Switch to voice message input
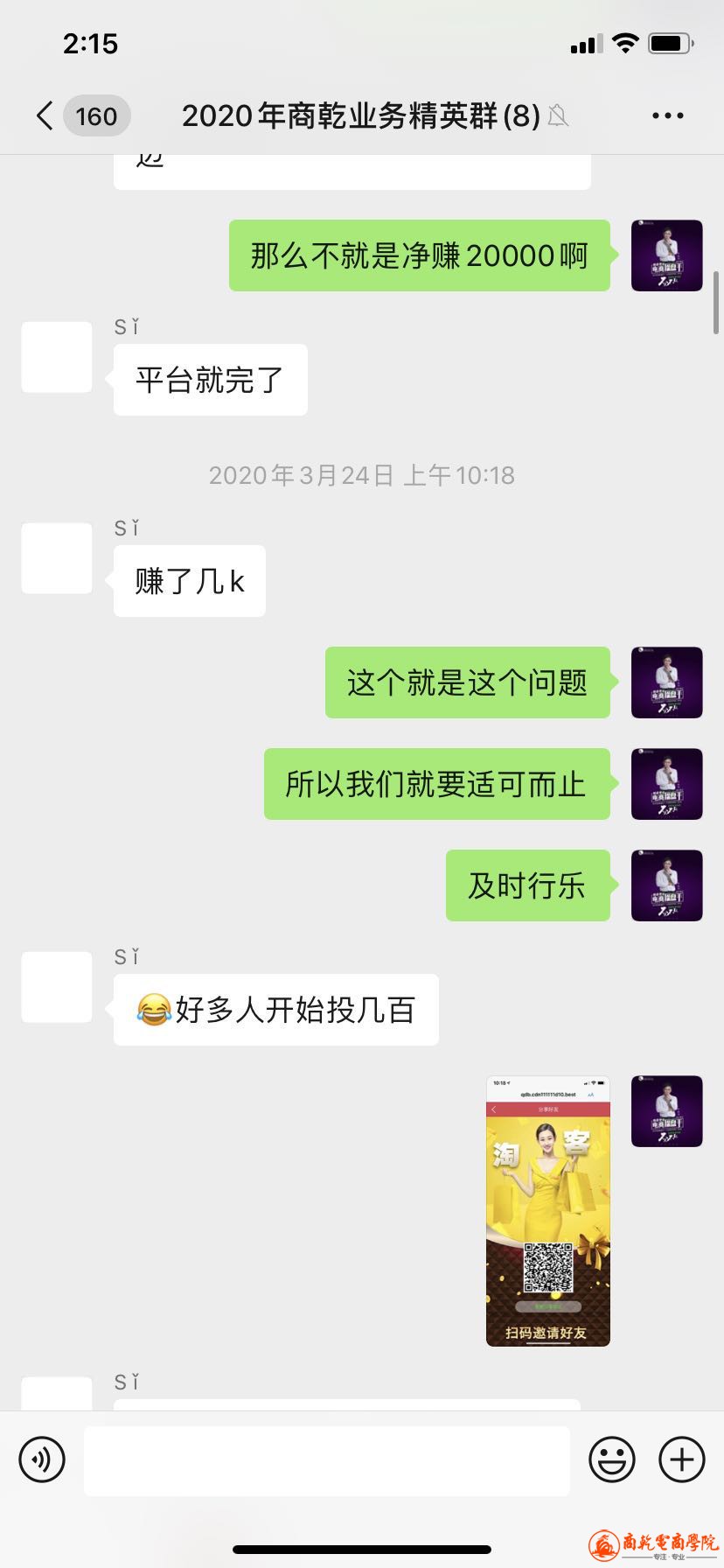 coord(42,1459)
